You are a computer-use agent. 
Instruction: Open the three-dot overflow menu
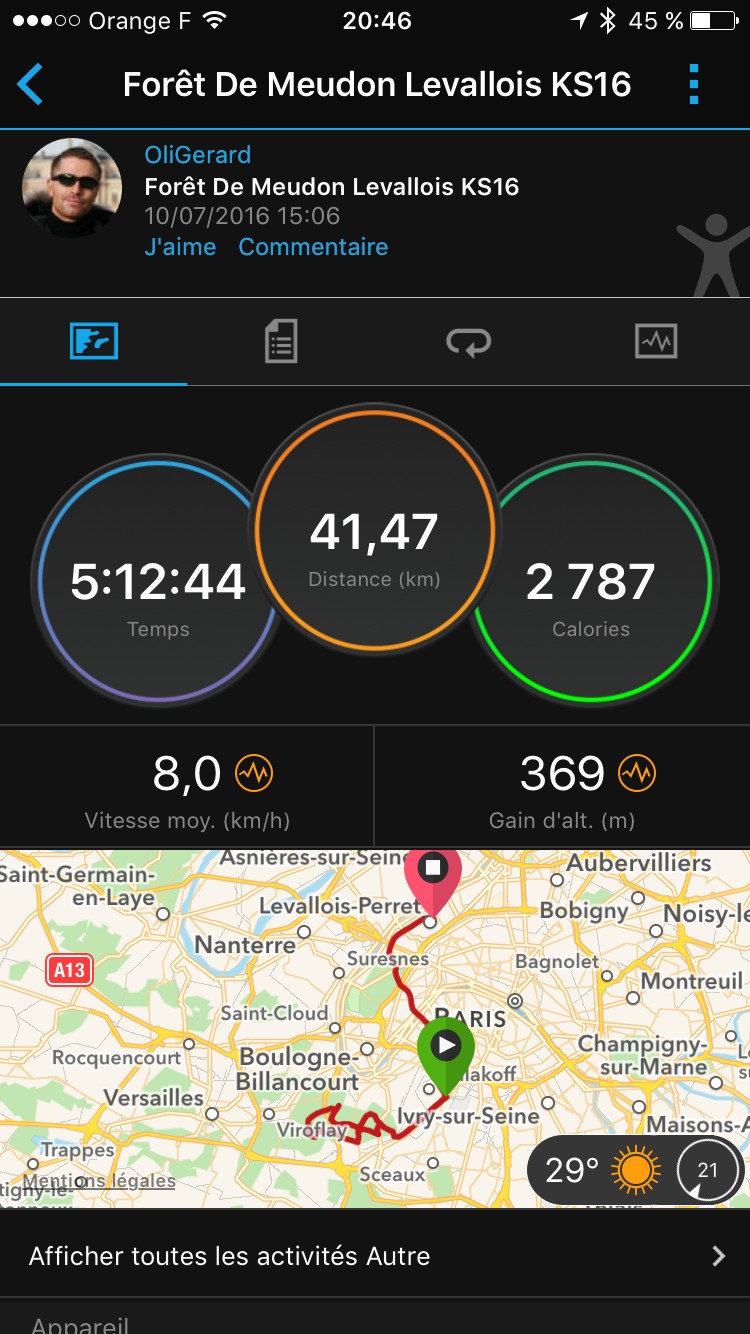click(x=694, y=85)
